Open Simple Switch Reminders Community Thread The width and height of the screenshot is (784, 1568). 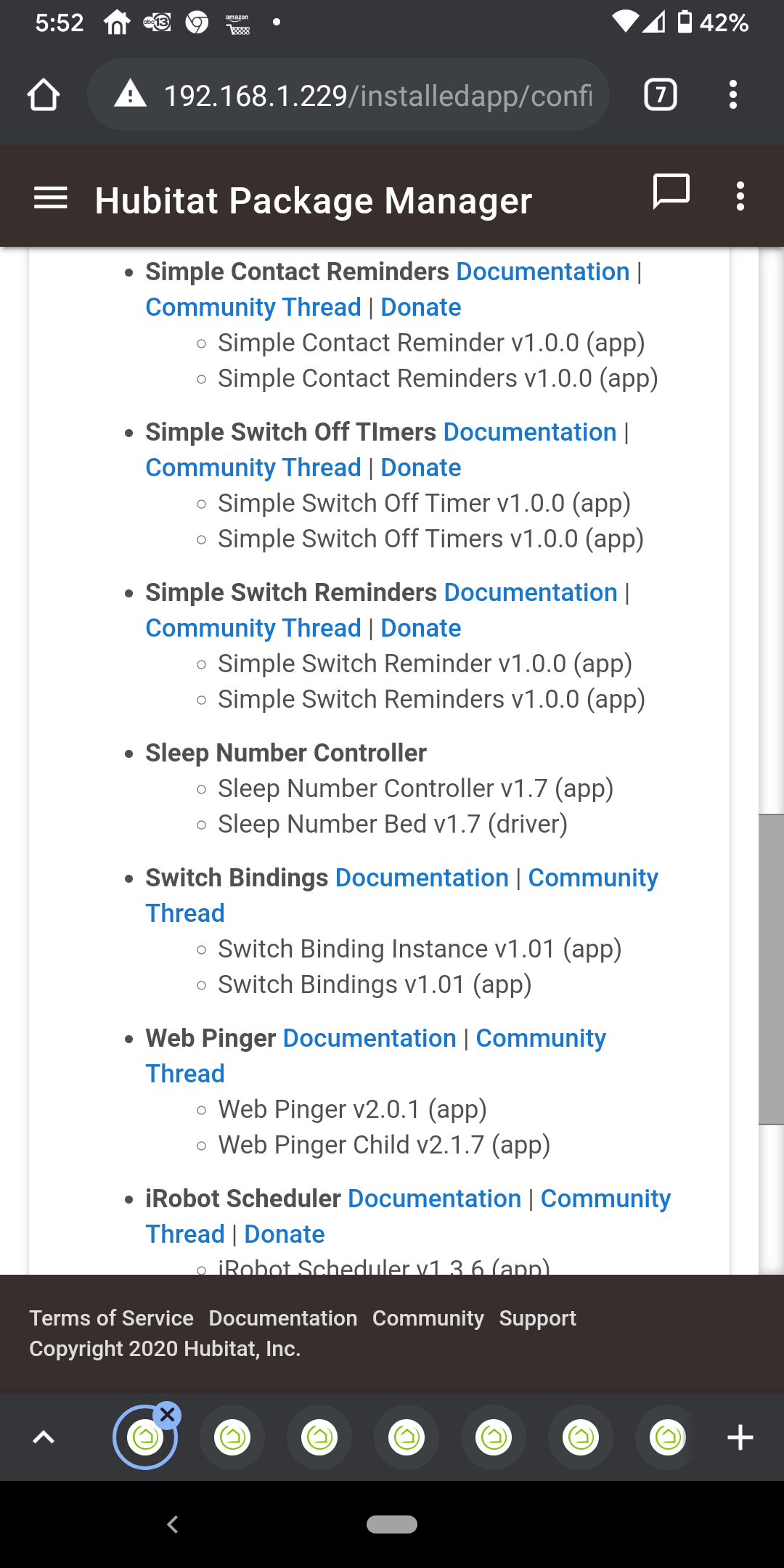pyautogui.click(x=253, y=628)
